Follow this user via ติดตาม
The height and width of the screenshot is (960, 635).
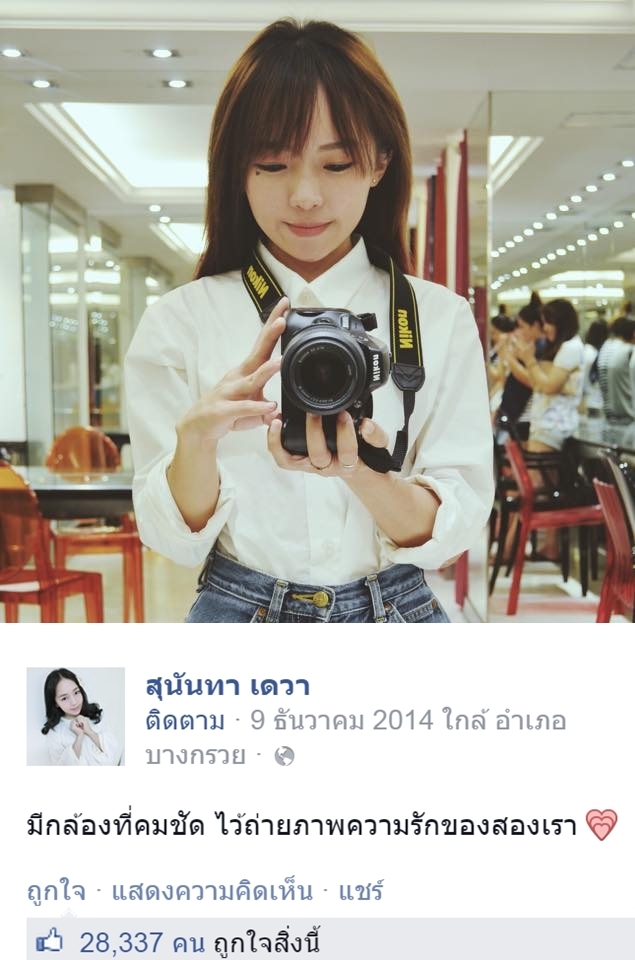(x=185, y=720)
